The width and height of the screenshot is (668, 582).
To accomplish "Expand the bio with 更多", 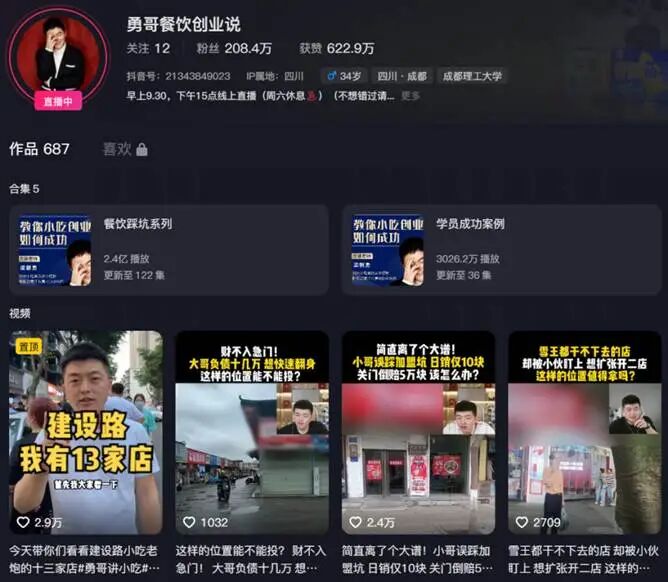I will [410, 96].
